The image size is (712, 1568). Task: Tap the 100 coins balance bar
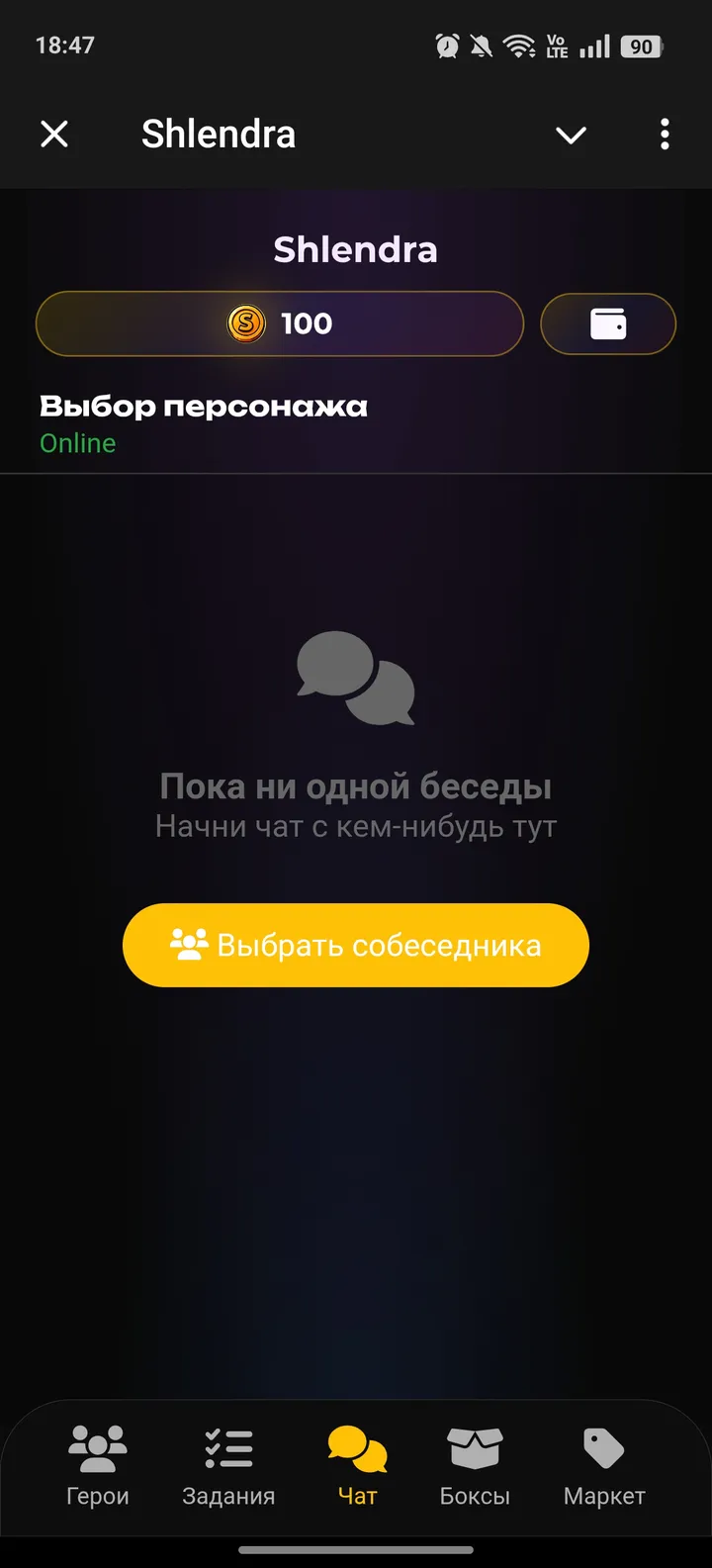click(x=280, y=323)
